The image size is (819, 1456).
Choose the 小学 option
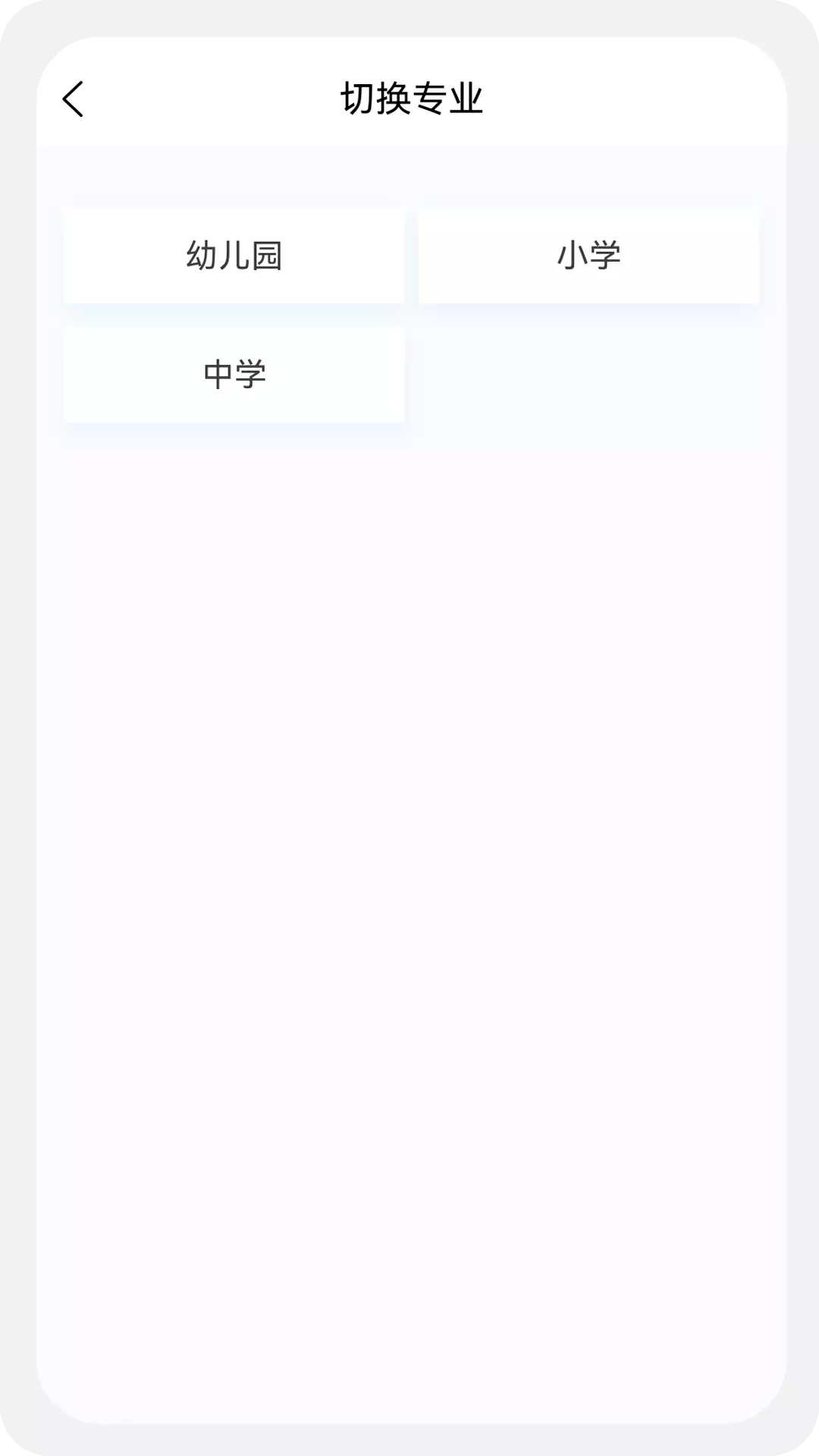(x=588, y=256)
